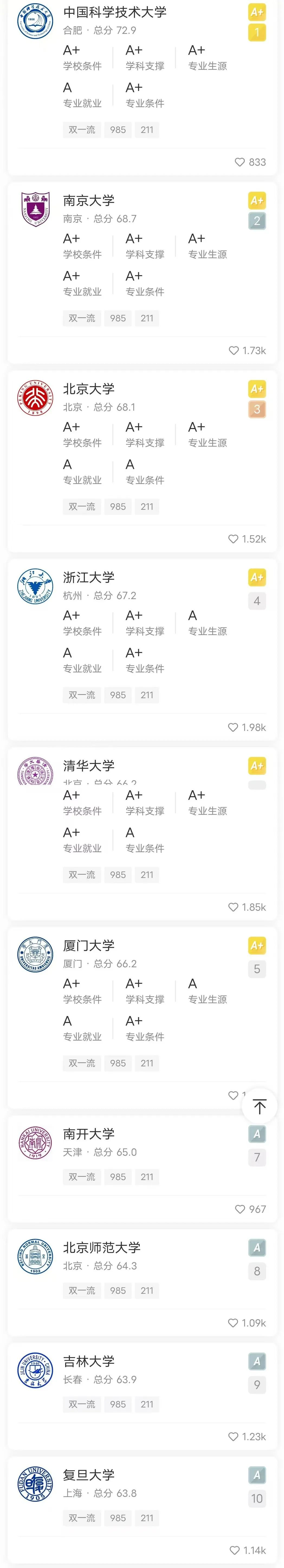Like 北京大学 via its heart icon

tap(233, 539)
